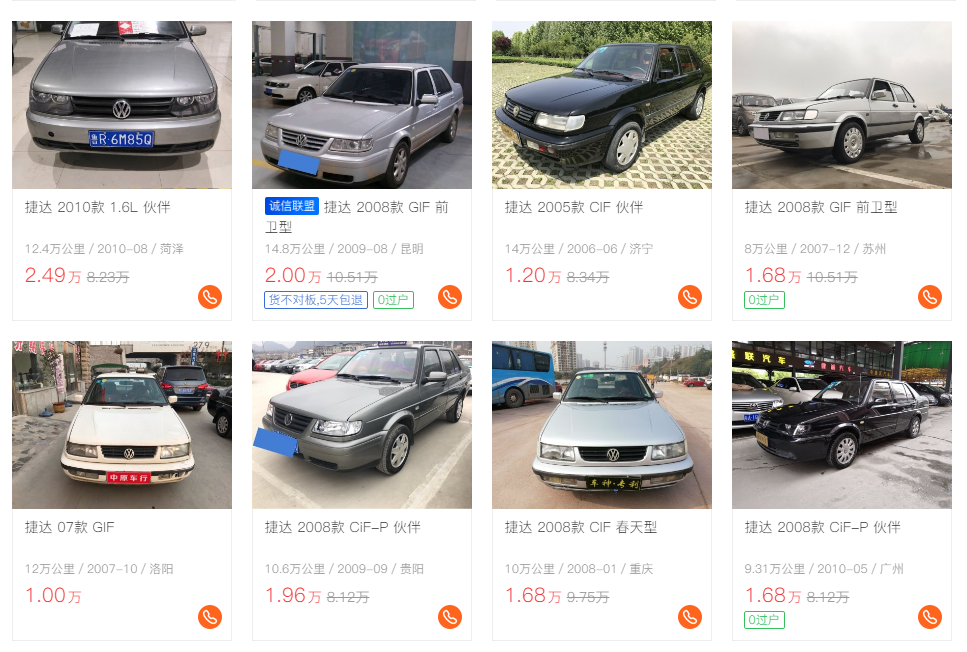Tap the phone icon on the 贵阳 listing
This screenshot has width=967, height=652.
coord(449,617)
